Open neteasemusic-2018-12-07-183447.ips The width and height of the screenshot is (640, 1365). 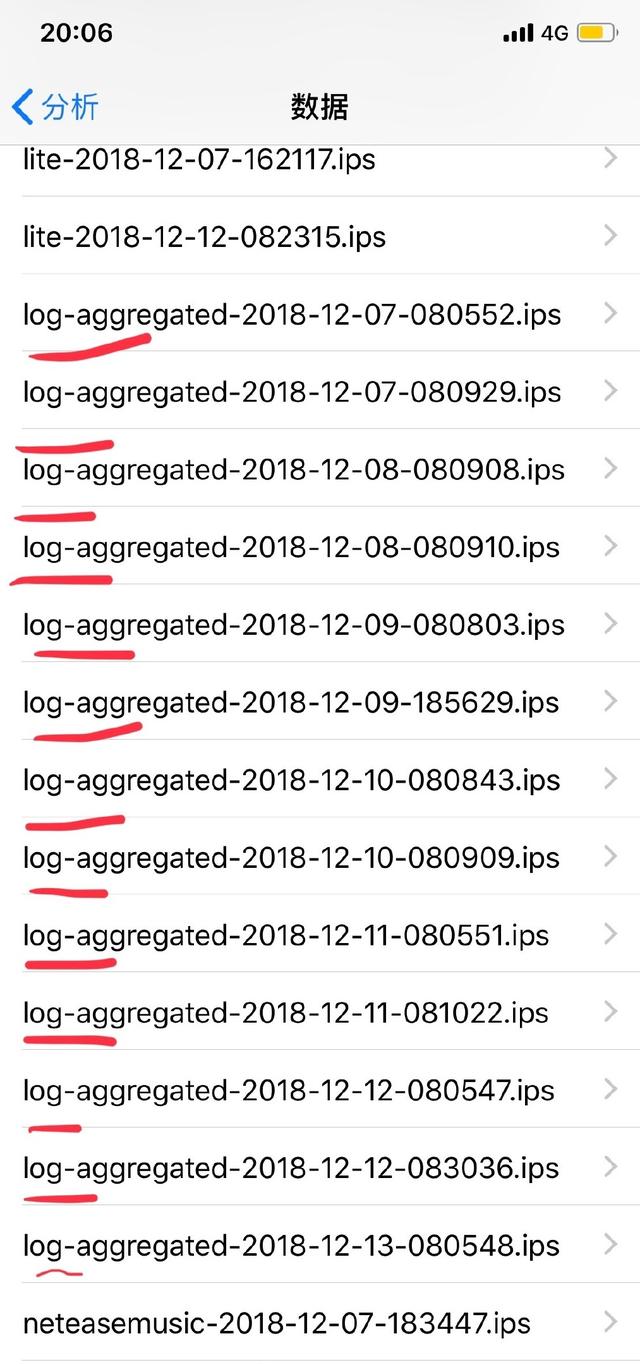click(277, 1323)
